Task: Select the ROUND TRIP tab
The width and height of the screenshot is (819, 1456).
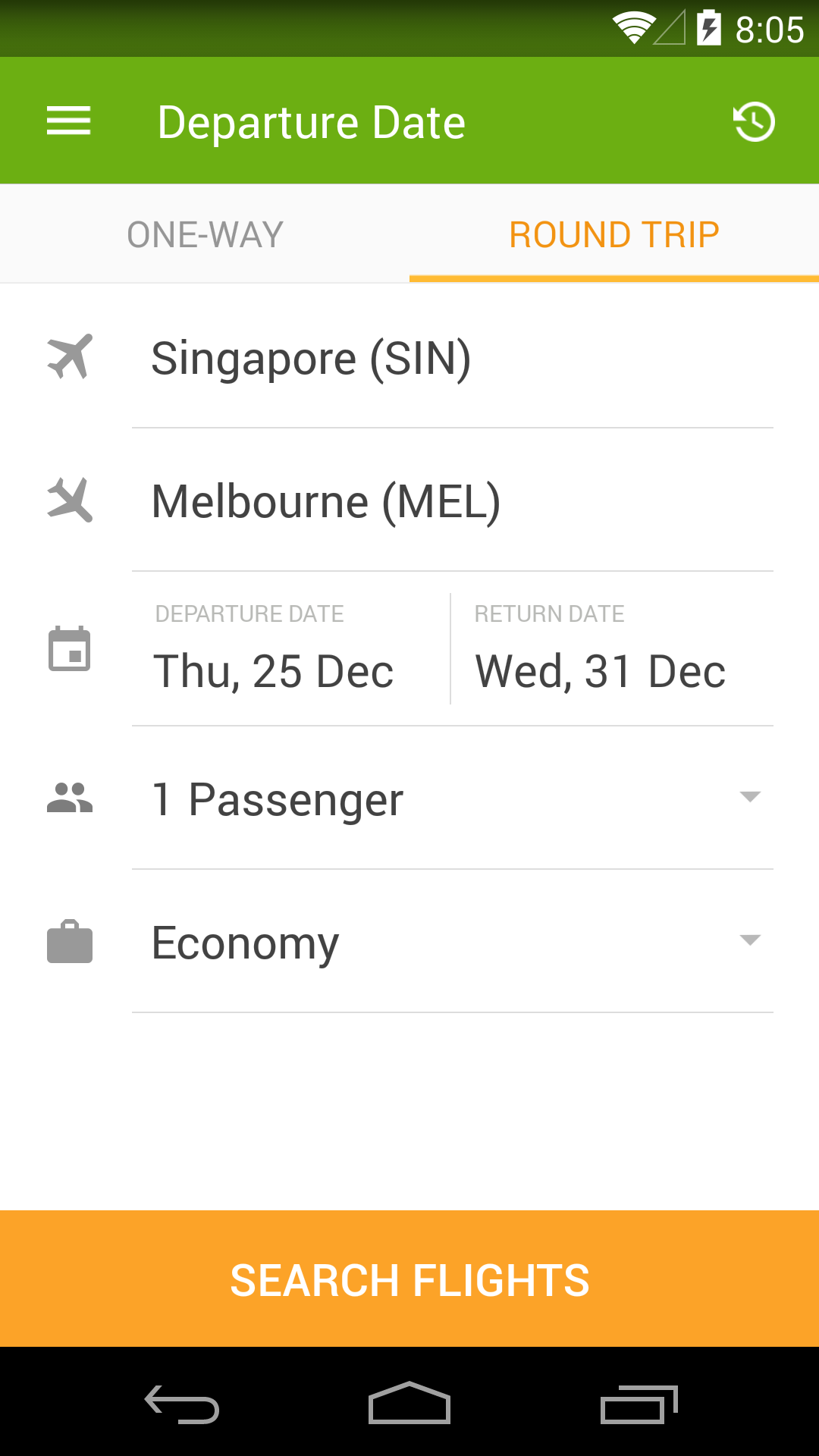Action: (x=613, y=234)
